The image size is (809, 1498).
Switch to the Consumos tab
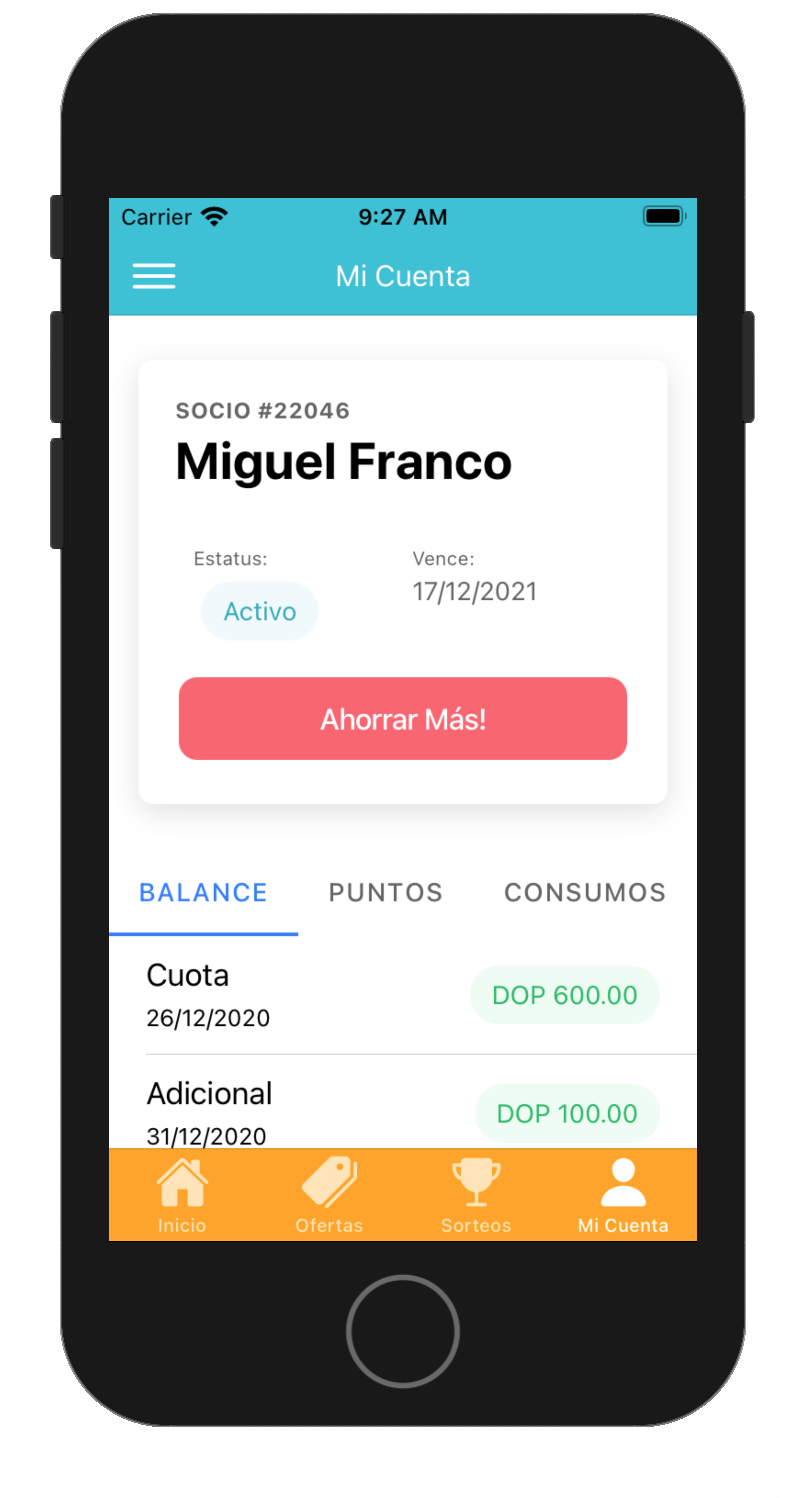[x=584, y=893]
